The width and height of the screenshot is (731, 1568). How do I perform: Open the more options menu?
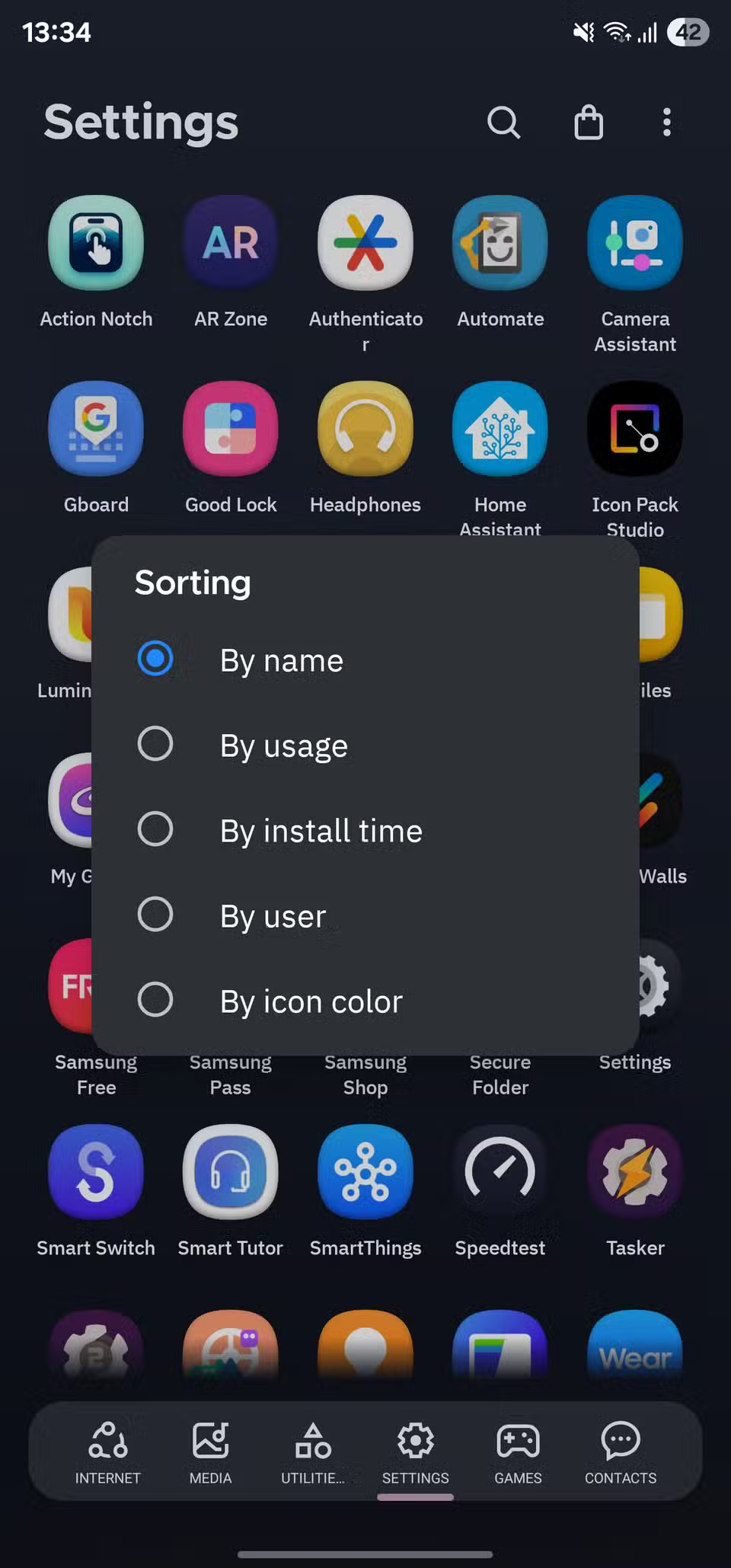pyautogui.click(x=666, y=122)
